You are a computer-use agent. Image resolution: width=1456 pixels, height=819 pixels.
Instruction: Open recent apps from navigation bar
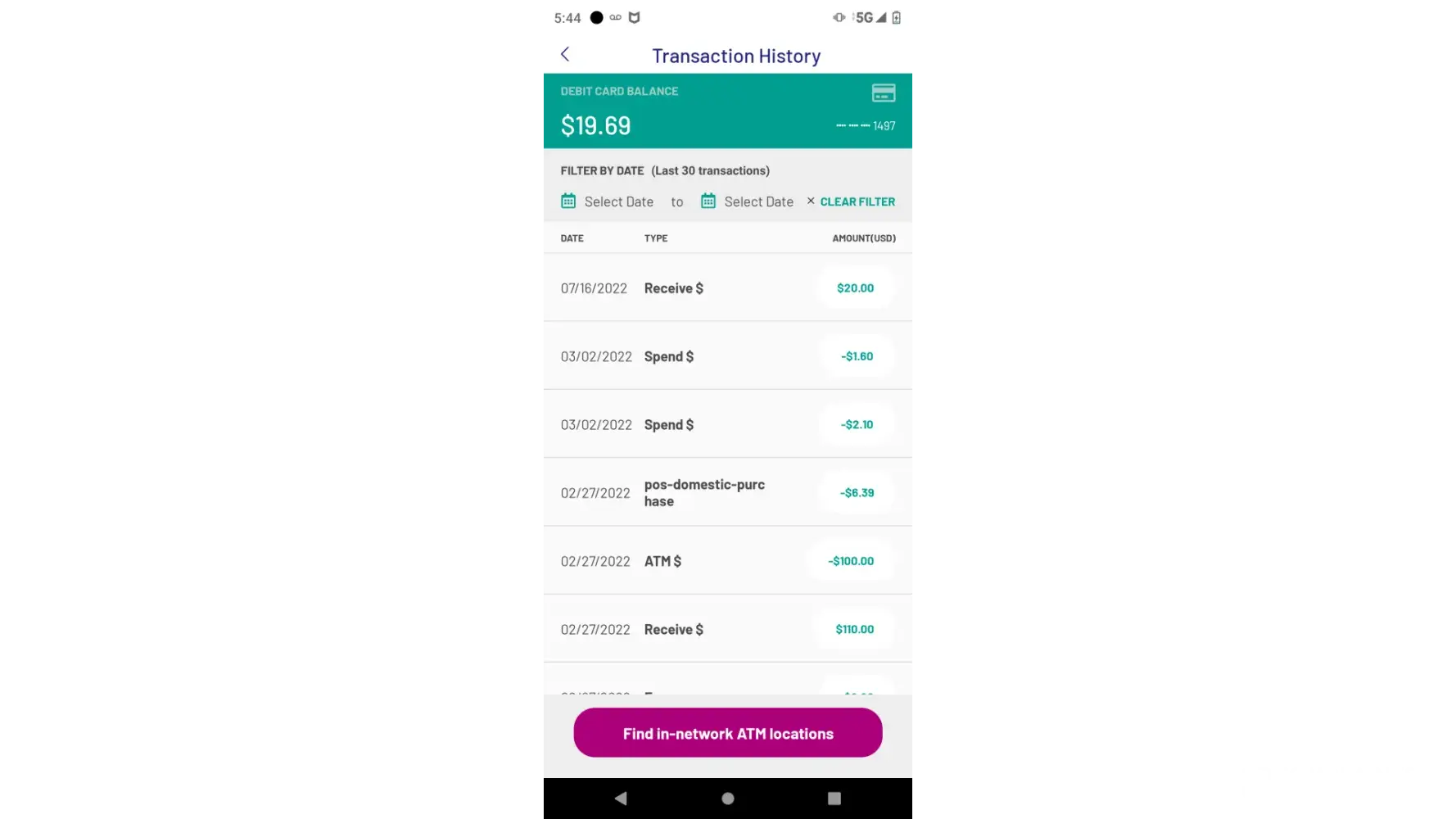[834, 798]
